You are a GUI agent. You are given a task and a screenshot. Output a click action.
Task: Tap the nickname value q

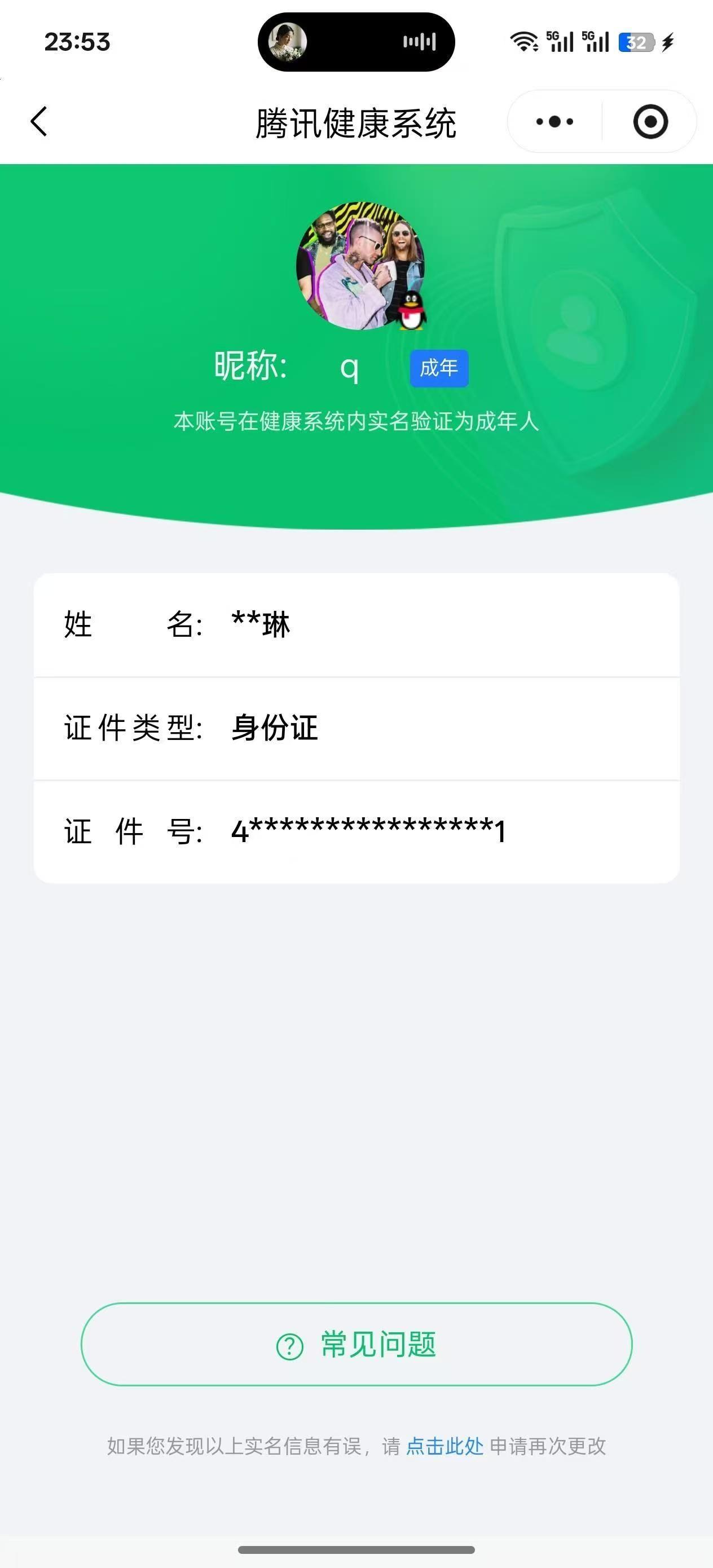click(348, 367)
